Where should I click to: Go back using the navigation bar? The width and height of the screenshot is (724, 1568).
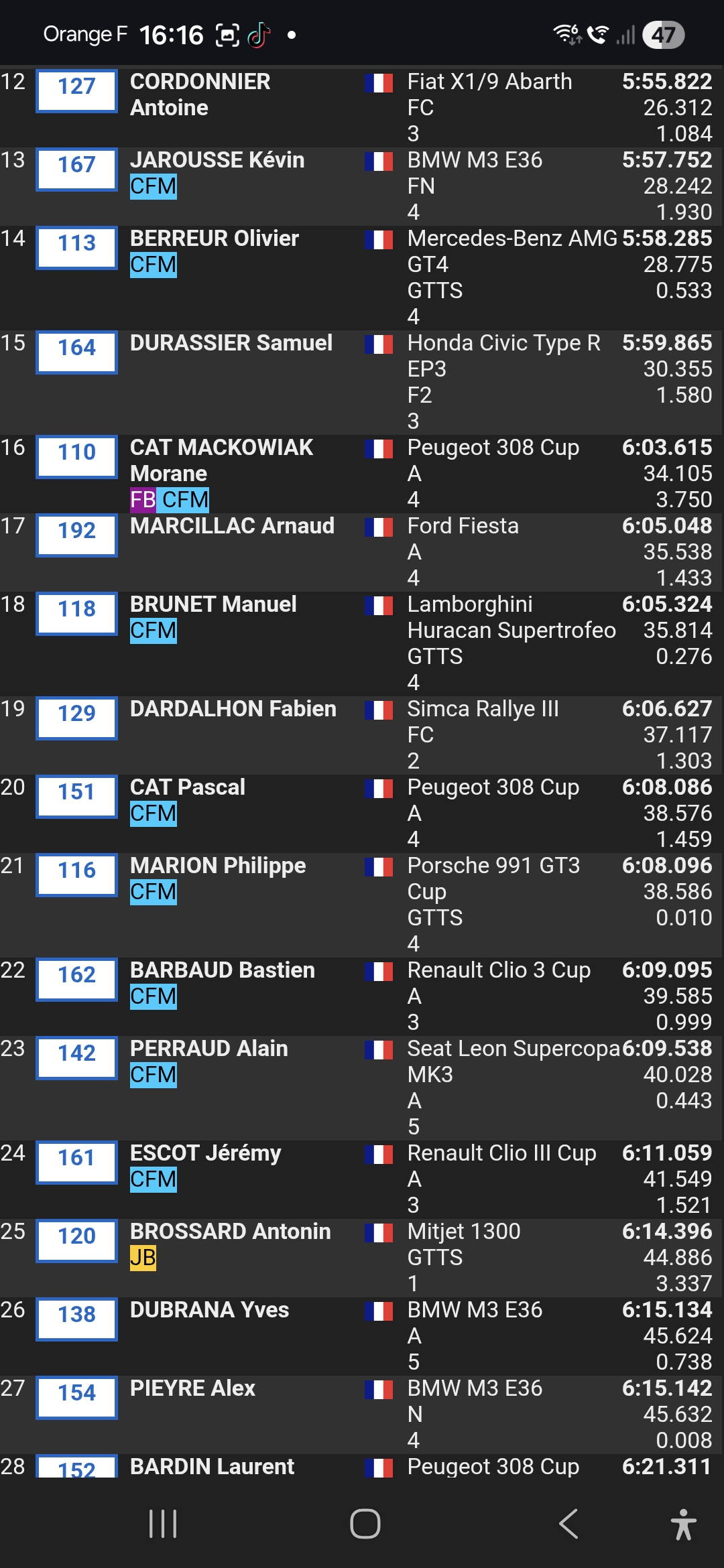pyautogui.click(x=568, y=1524)
